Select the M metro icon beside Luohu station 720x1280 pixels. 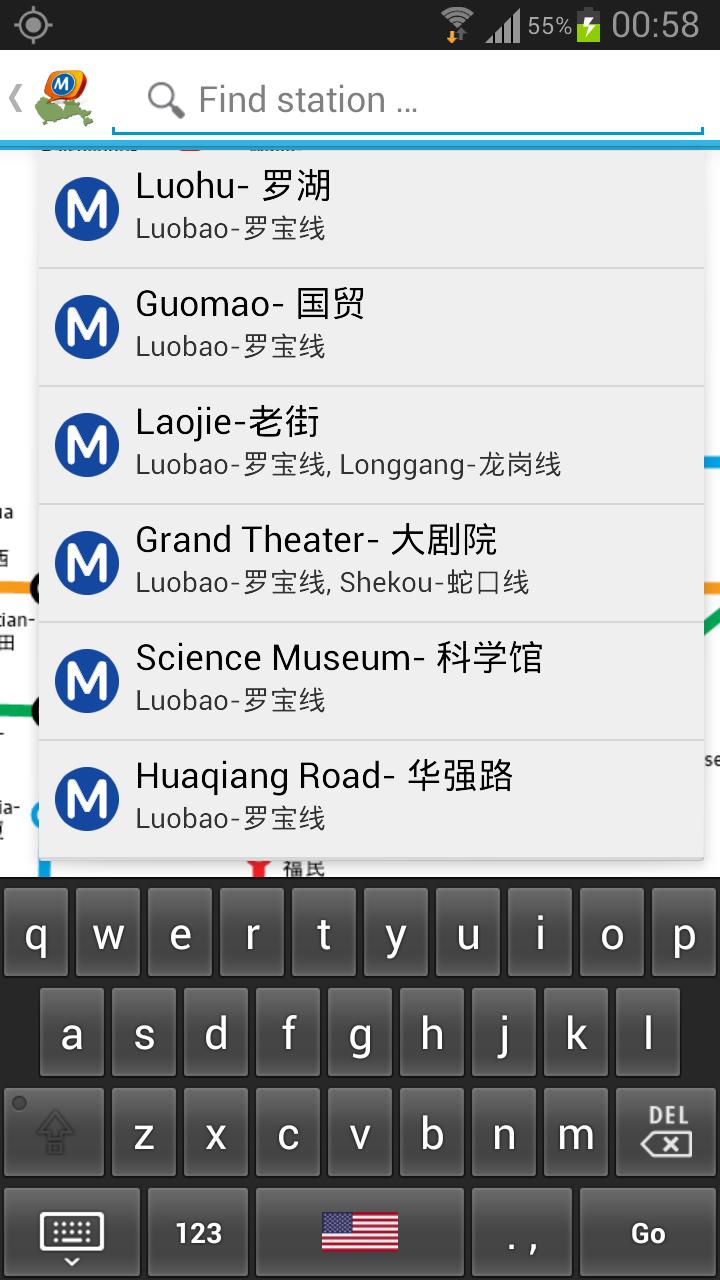(x=86, y=208)
